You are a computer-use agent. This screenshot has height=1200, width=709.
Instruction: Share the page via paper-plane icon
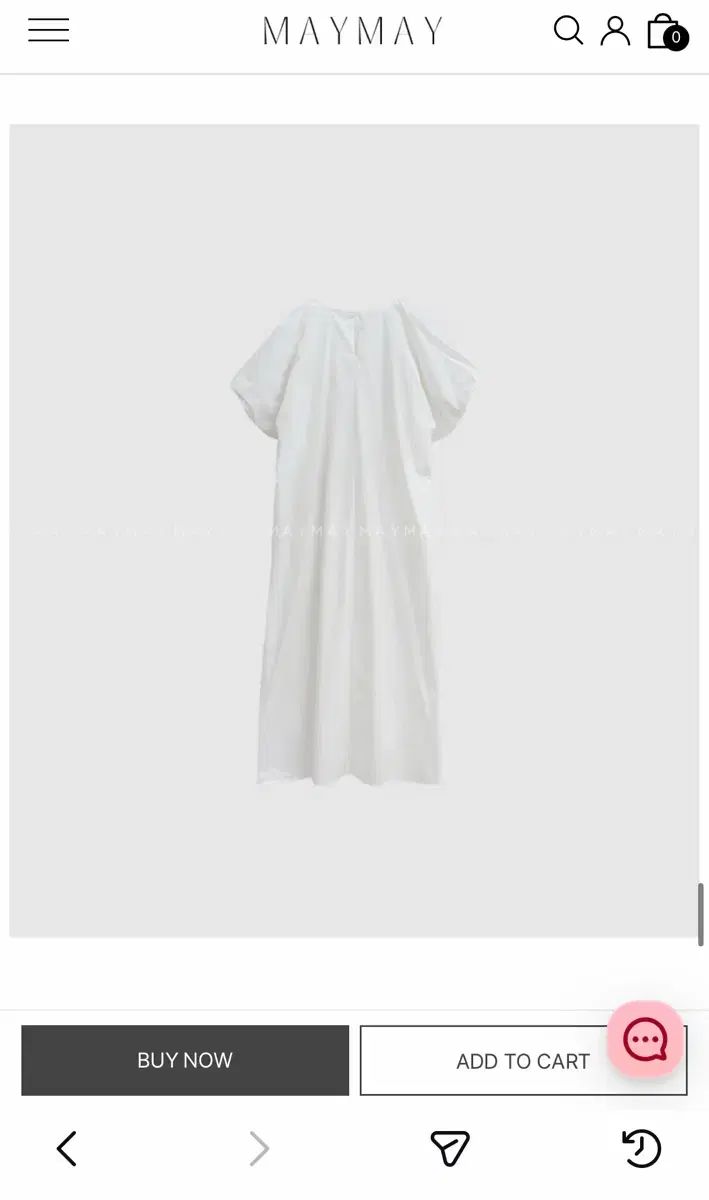(x=450, y=1148)
